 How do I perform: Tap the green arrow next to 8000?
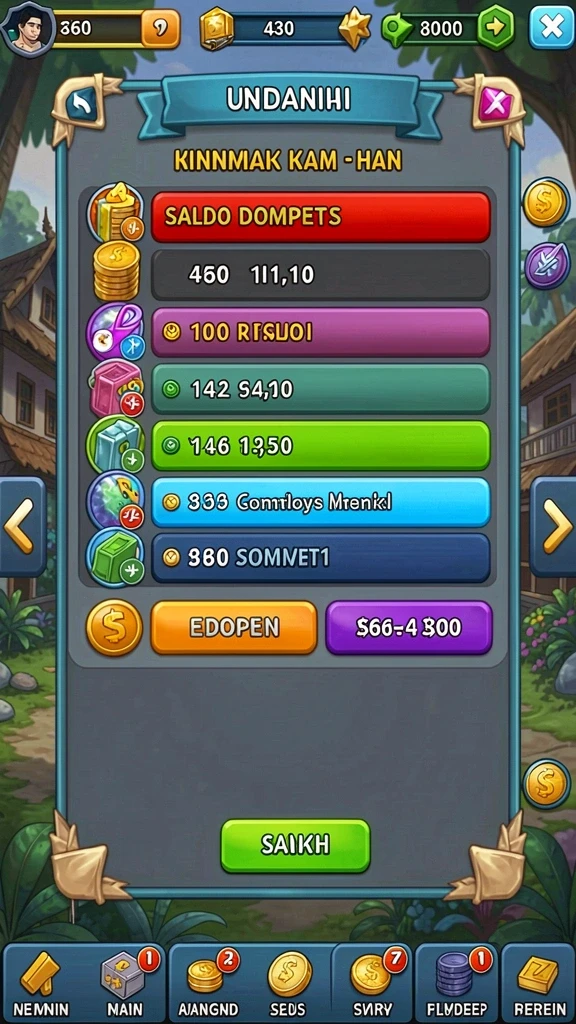point(495,28)
